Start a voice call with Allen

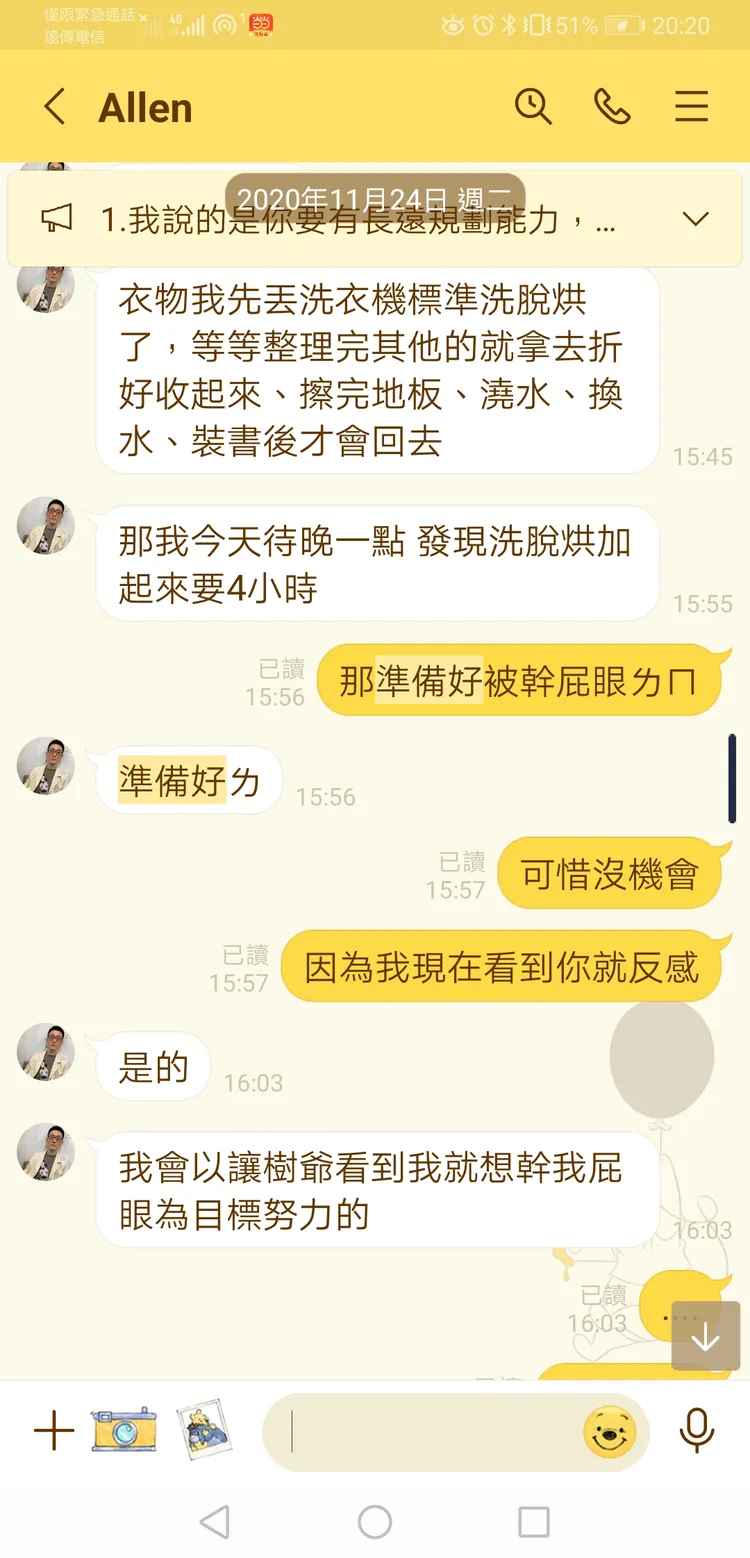[x=613, y=107]
